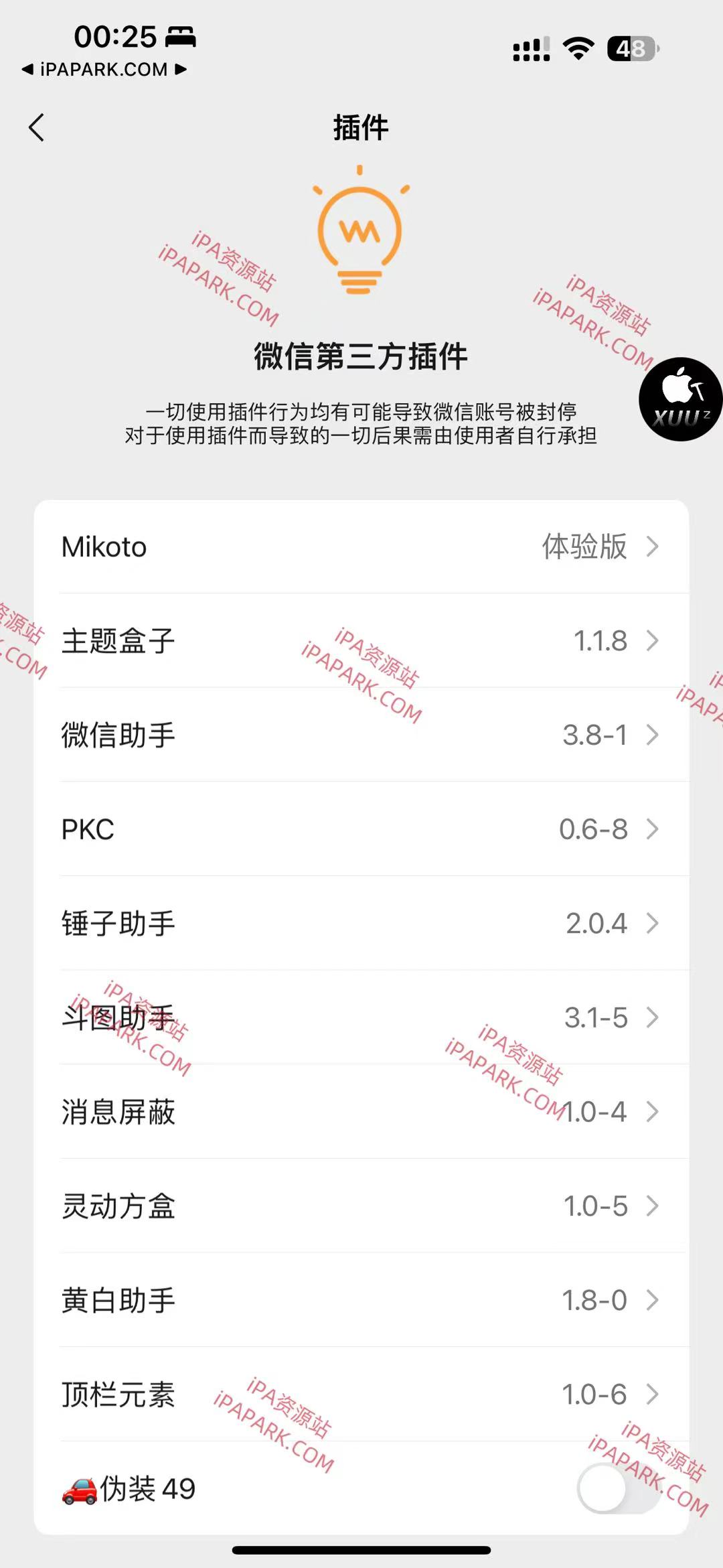Expand the 锤子助手 2.0.4 entry

coord(361,923)
